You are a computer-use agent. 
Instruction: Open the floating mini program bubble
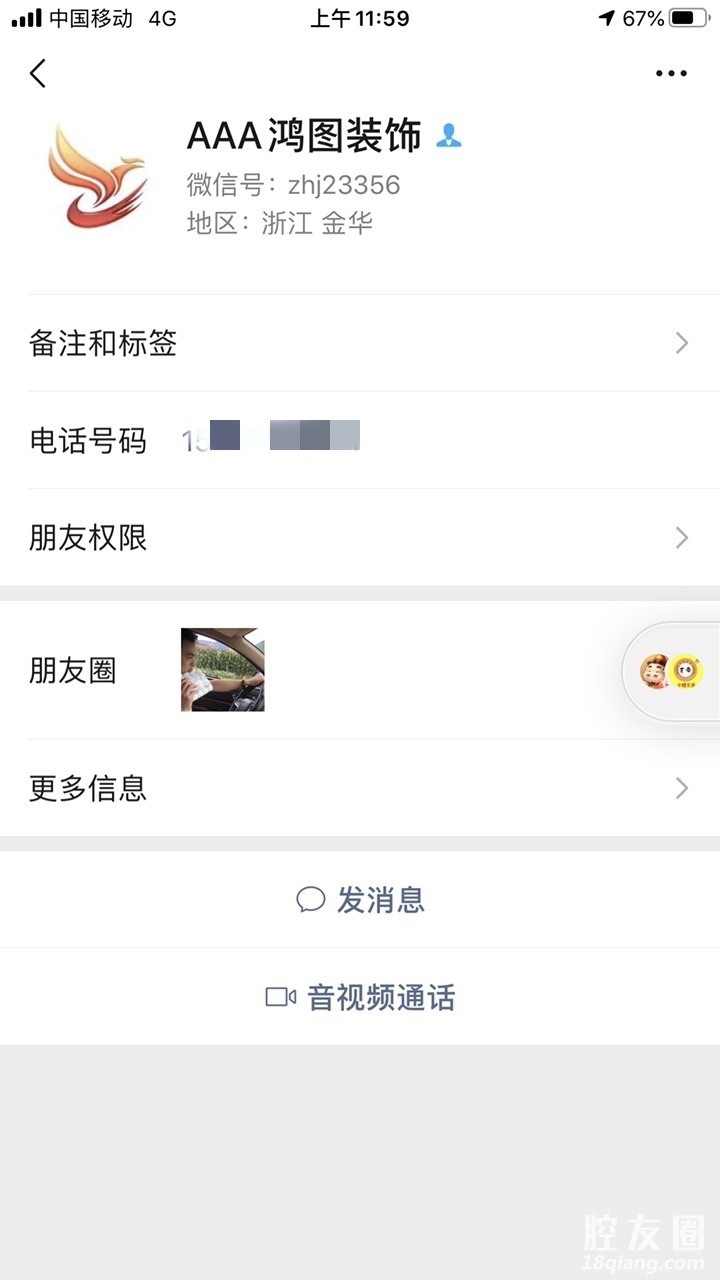tap(673, 671)
